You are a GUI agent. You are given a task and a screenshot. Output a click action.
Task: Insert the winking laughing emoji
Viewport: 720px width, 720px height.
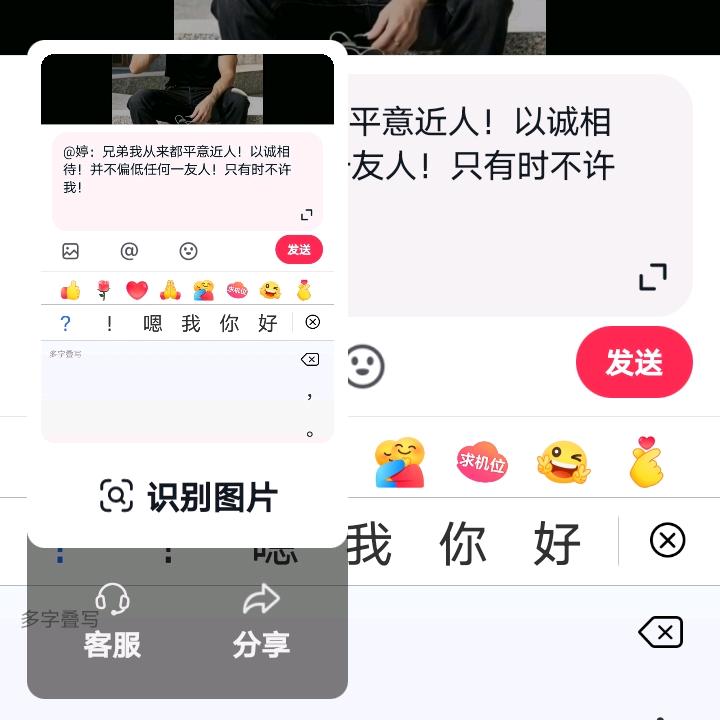(x=563, y=463)
